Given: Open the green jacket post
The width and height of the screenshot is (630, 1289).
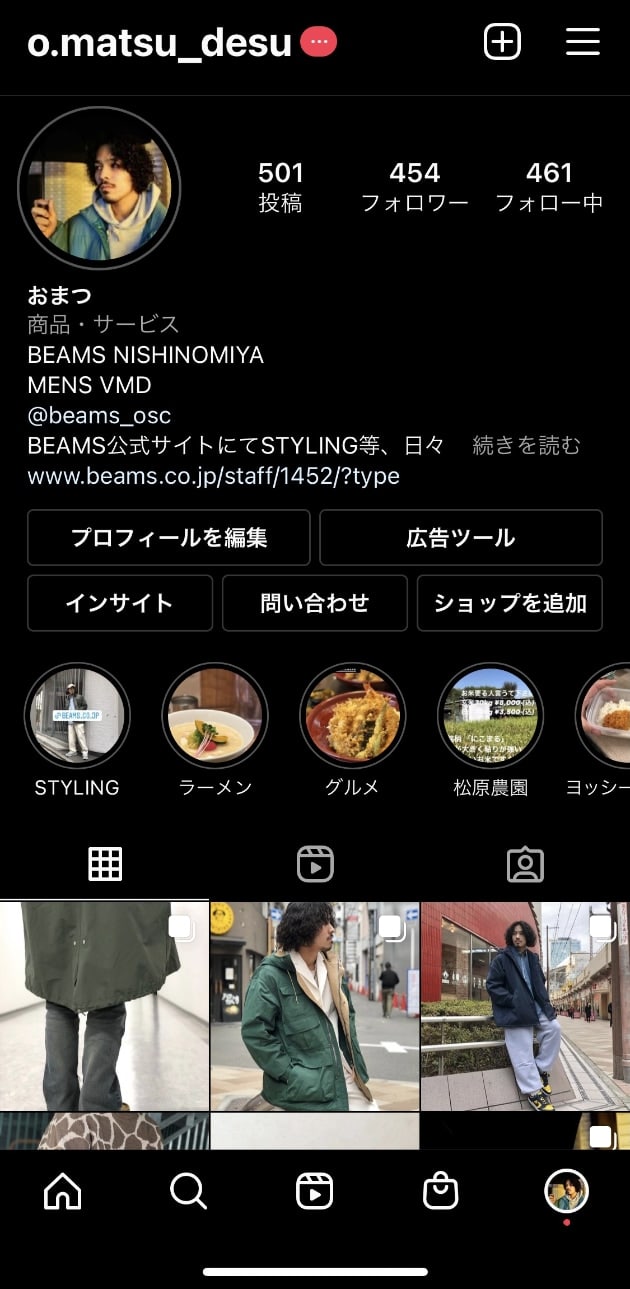Looking at the screenshot, I should click(315, 1005).
